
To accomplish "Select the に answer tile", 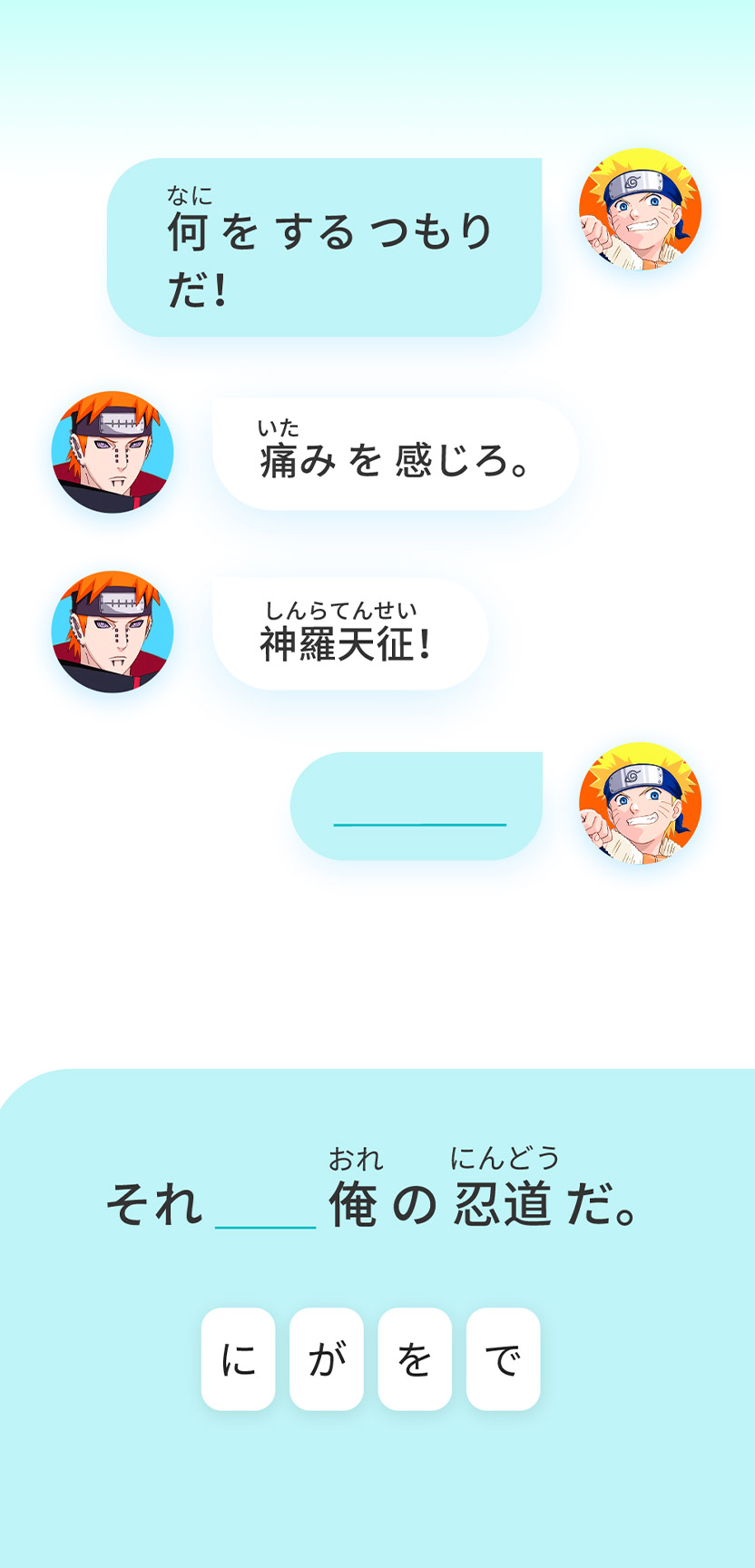I will point(238,1358).
